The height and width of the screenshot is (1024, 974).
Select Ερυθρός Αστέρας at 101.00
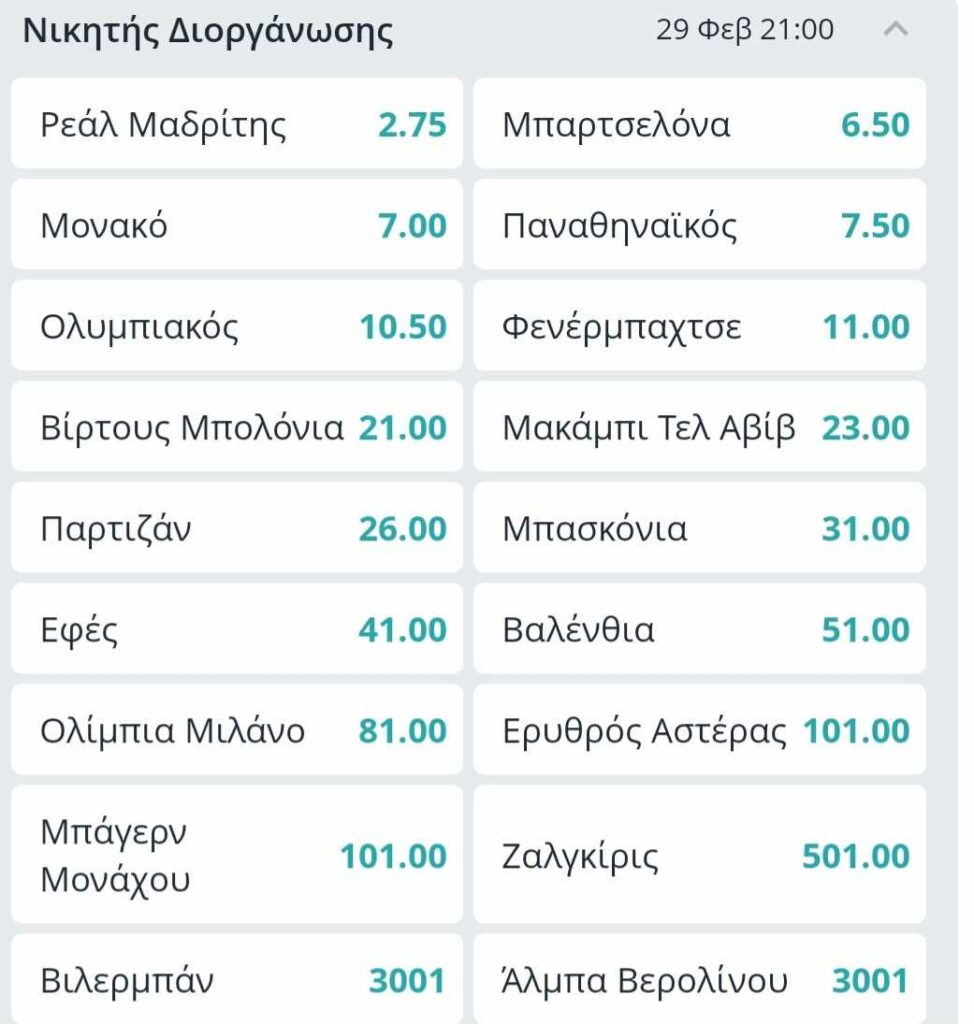(x=699, y=731)
